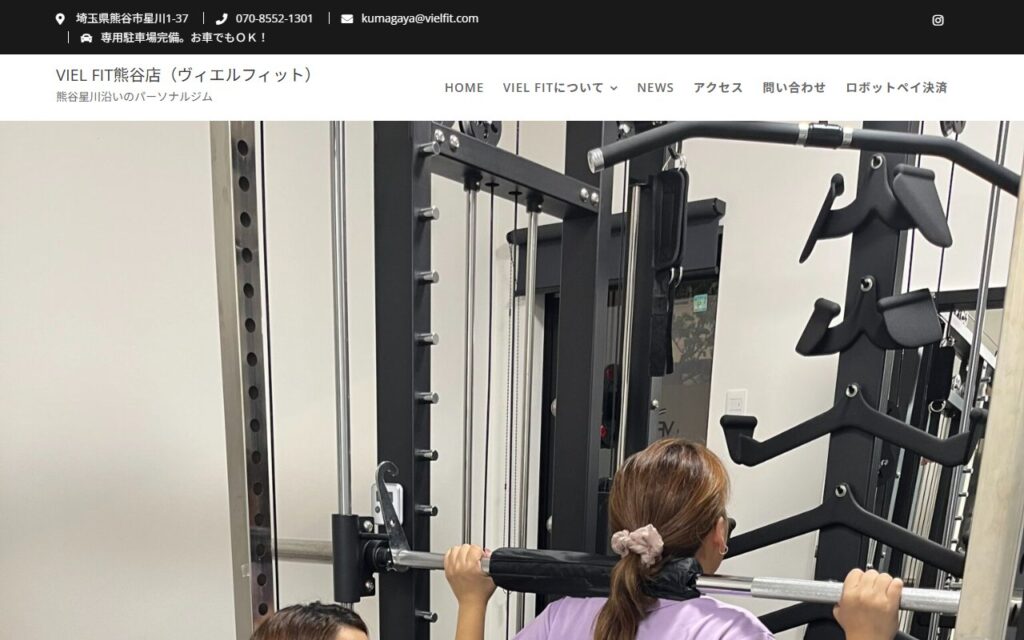1024x640 pixels.
Task: Expand the VIEL FITについて menu
Action: point(560,88)
